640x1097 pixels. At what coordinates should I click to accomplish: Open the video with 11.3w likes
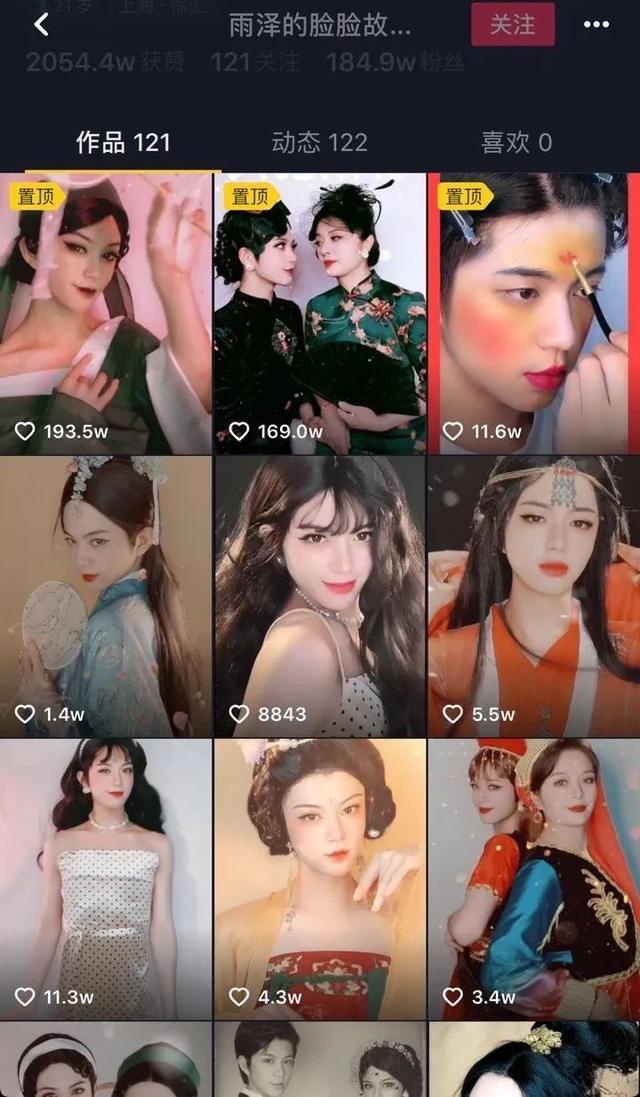(x=106, y=879)
